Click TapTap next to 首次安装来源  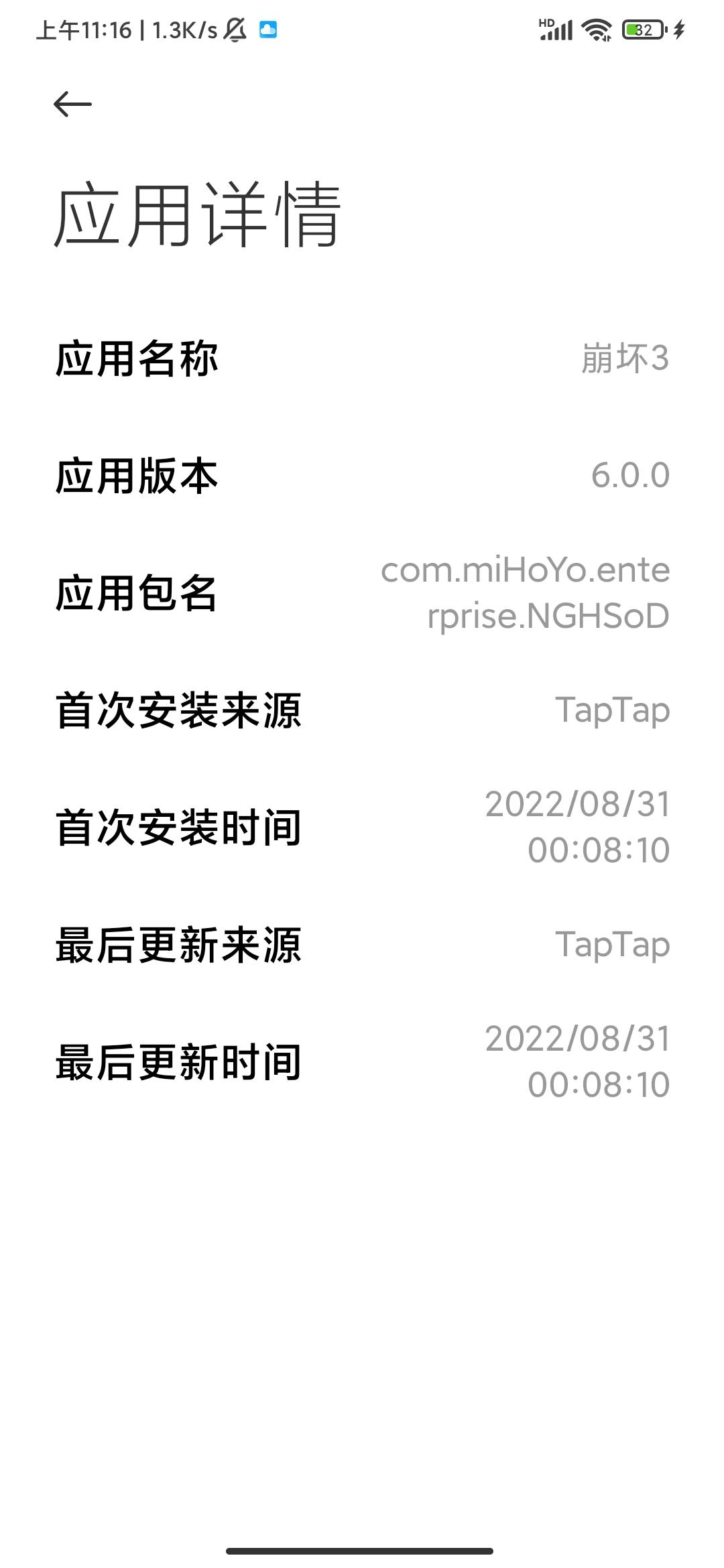(x=613, y=712)
